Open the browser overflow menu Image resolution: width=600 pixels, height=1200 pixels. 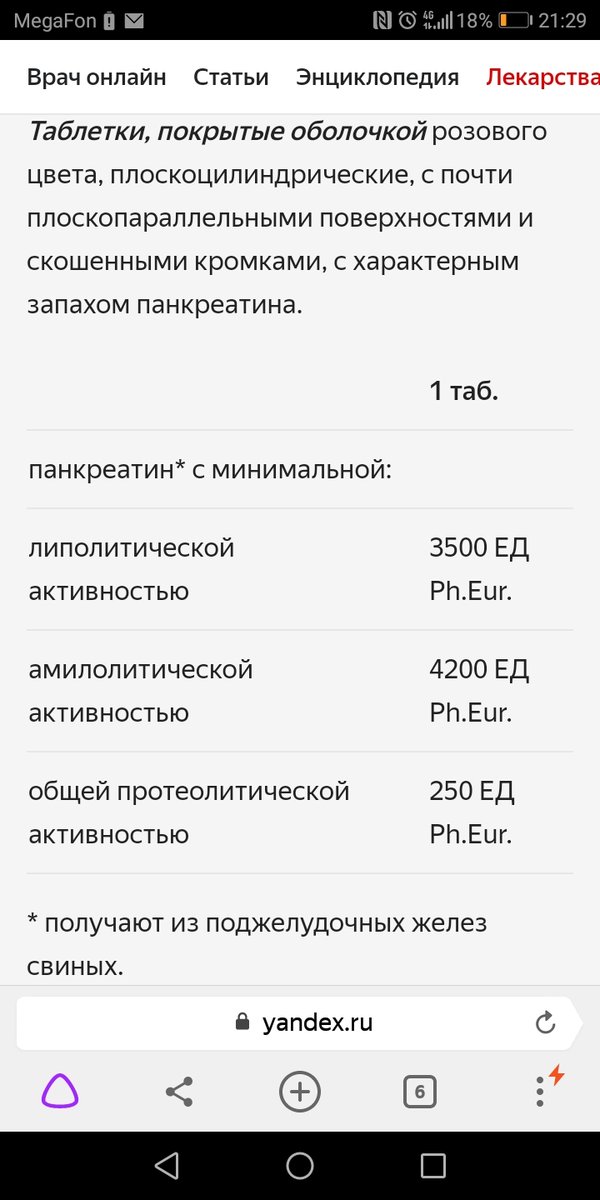(x=540, y=1091)
